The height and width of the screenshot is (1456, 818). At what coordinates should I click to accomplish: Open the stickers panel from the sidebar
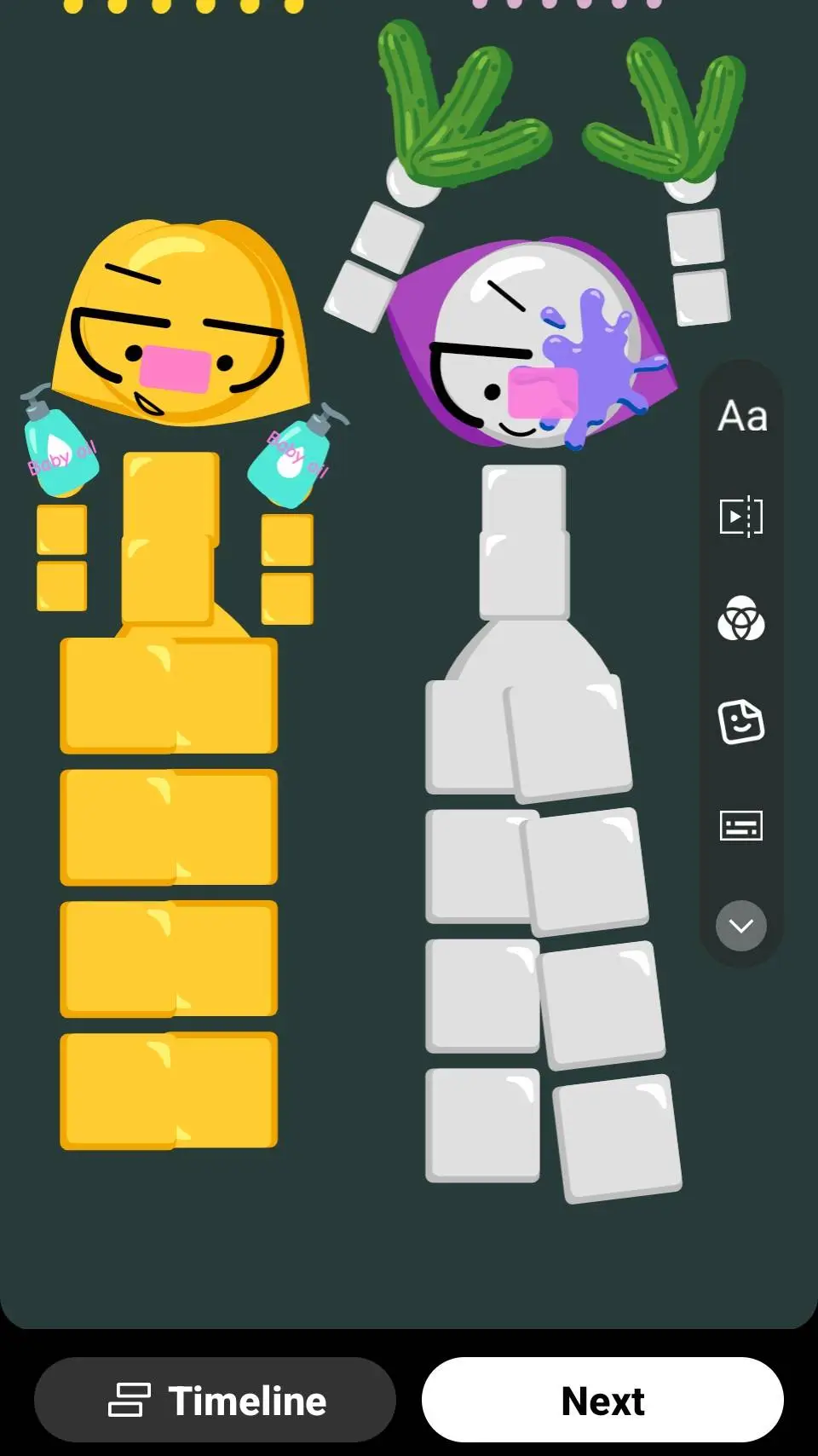coord(742,723)
